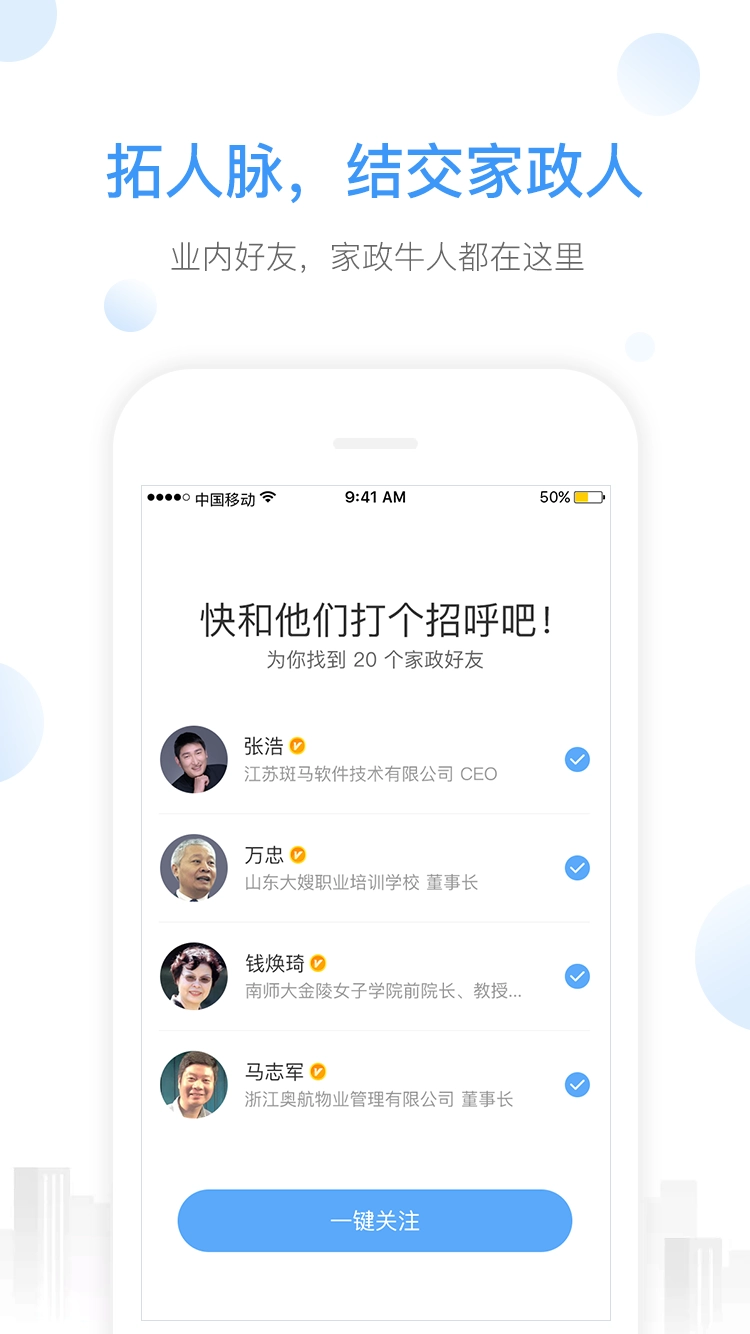This screenshot has width=750, height=1334.
Task: Click the verified badge next to 马志军
Action: tap(318, 1071)
